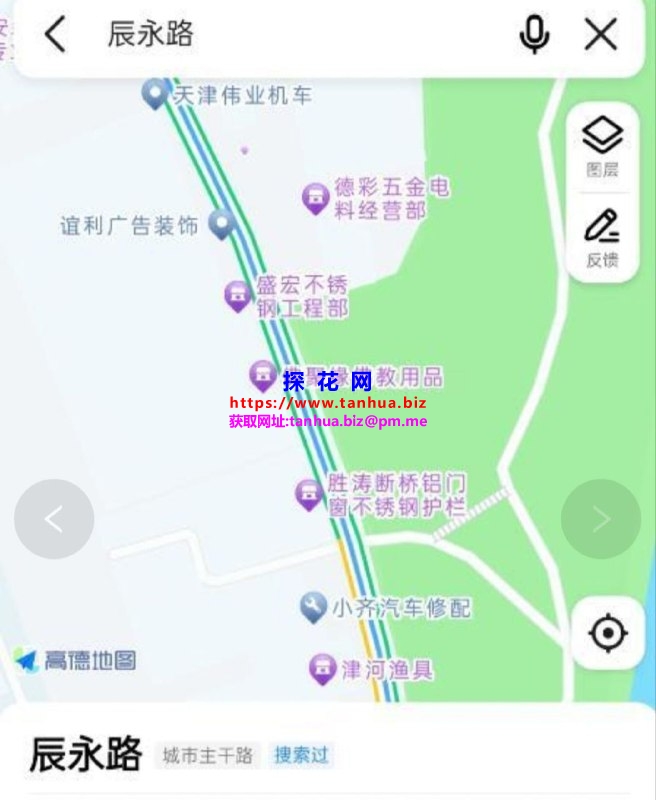656x800 pixels.
Task: Edit the 辰永路 search field
Action: click(x=300, y=35)
